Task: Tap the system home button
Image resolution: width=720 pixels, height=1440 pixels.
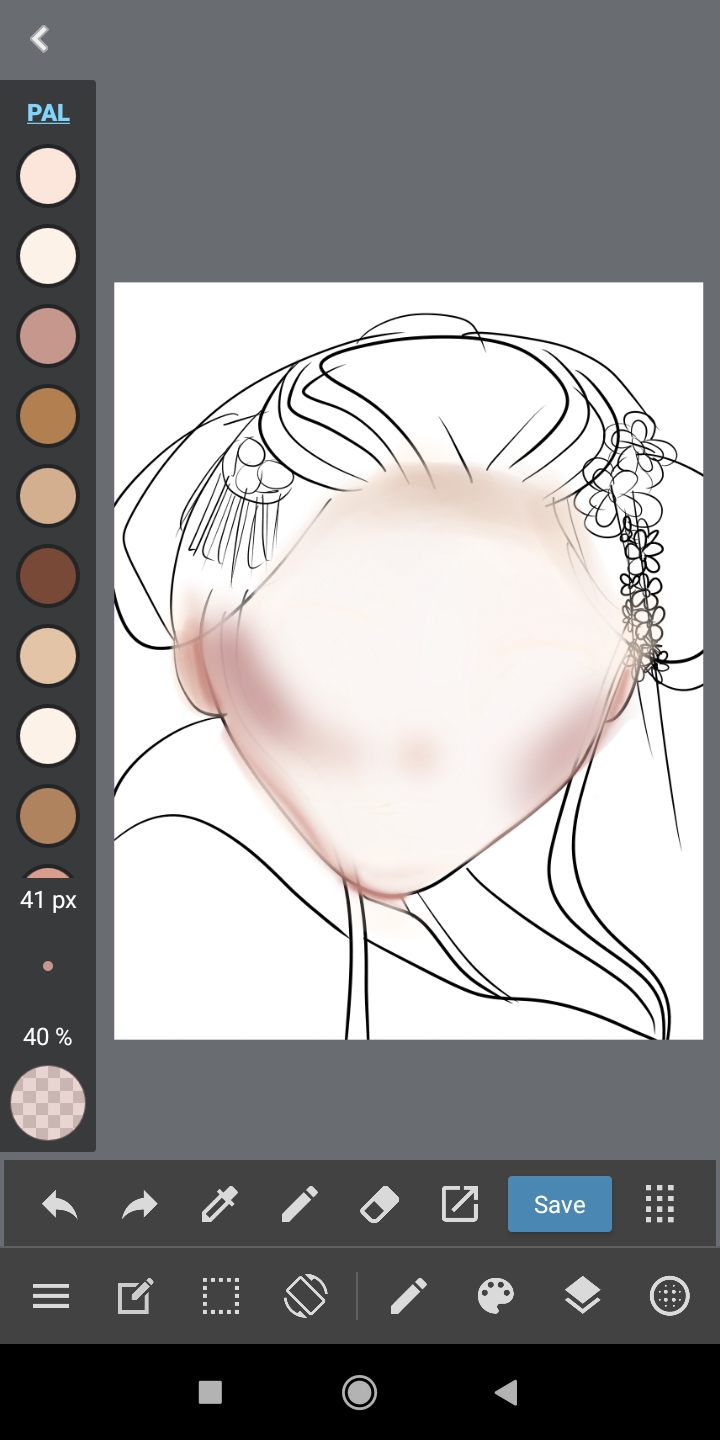Action: [x=360, y=1392]
